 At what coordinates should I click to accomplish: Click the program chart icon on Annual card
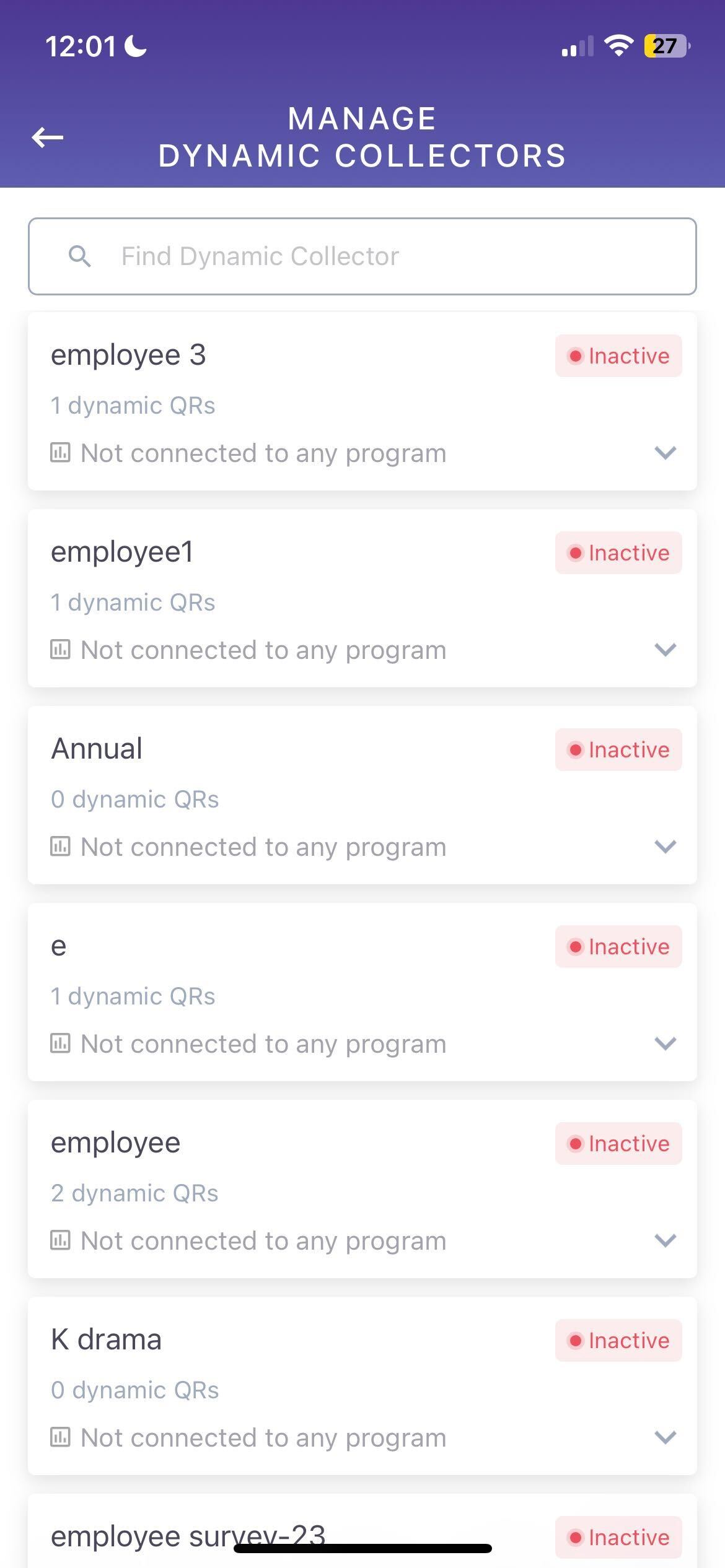59,846
